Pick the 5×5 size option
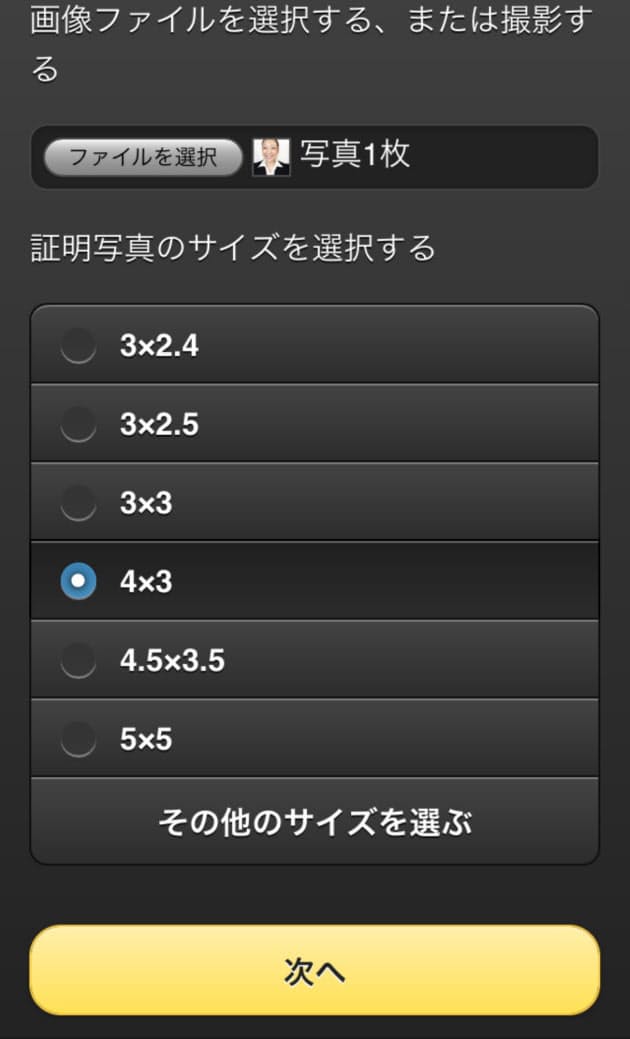This screenshot has height=1039, width=630. pyautogui.click(x=79, y=739)
